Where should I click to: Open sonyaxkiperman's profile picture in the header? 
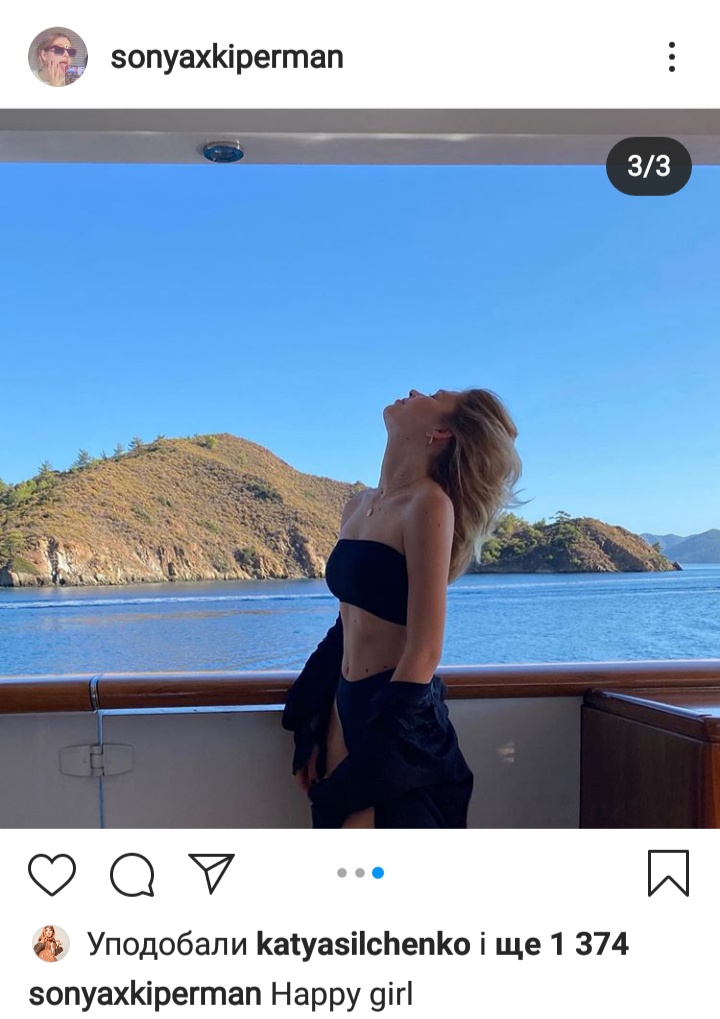click(57, 57)
